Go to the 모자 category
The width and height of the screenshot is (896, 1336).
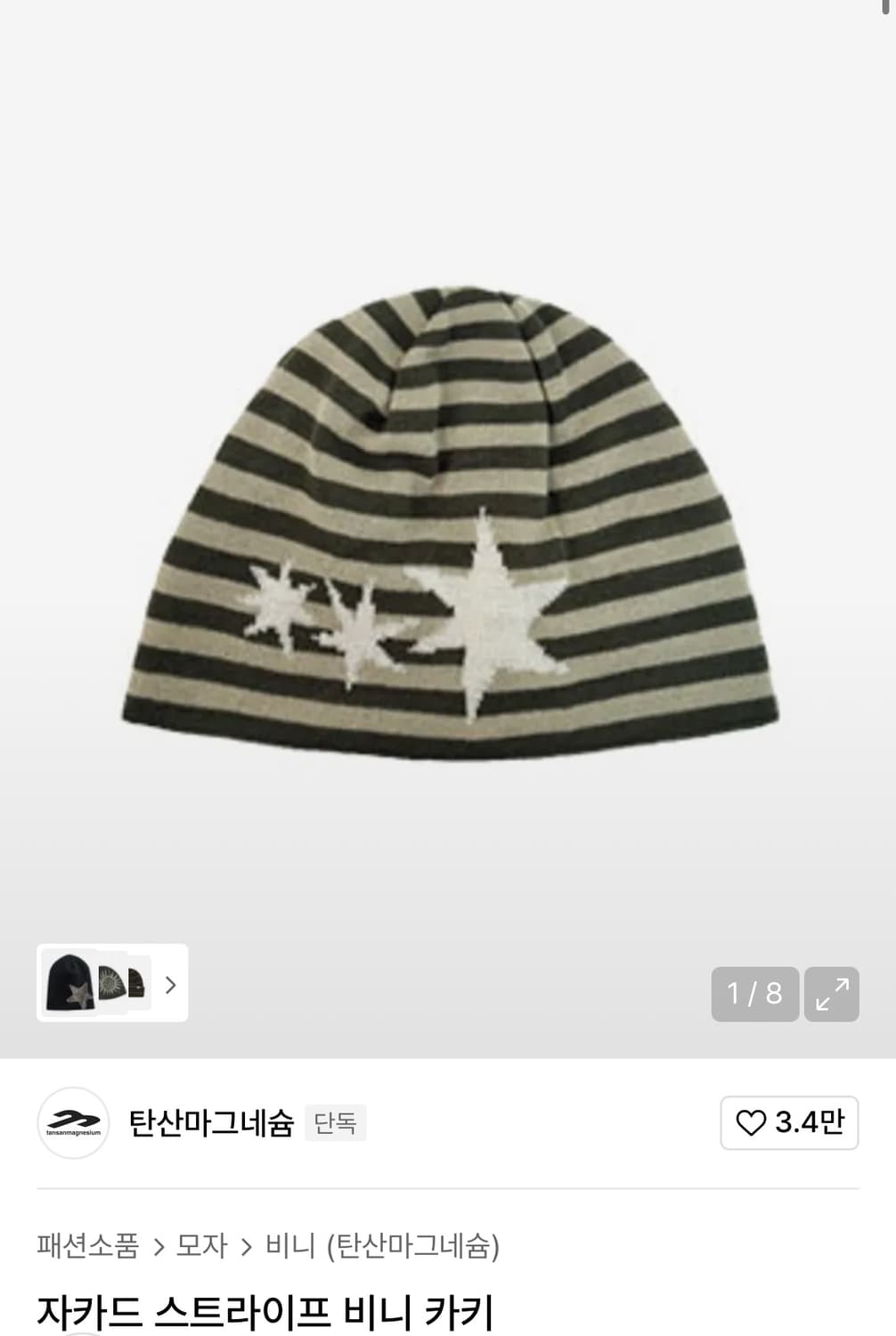coord(202,1245)
